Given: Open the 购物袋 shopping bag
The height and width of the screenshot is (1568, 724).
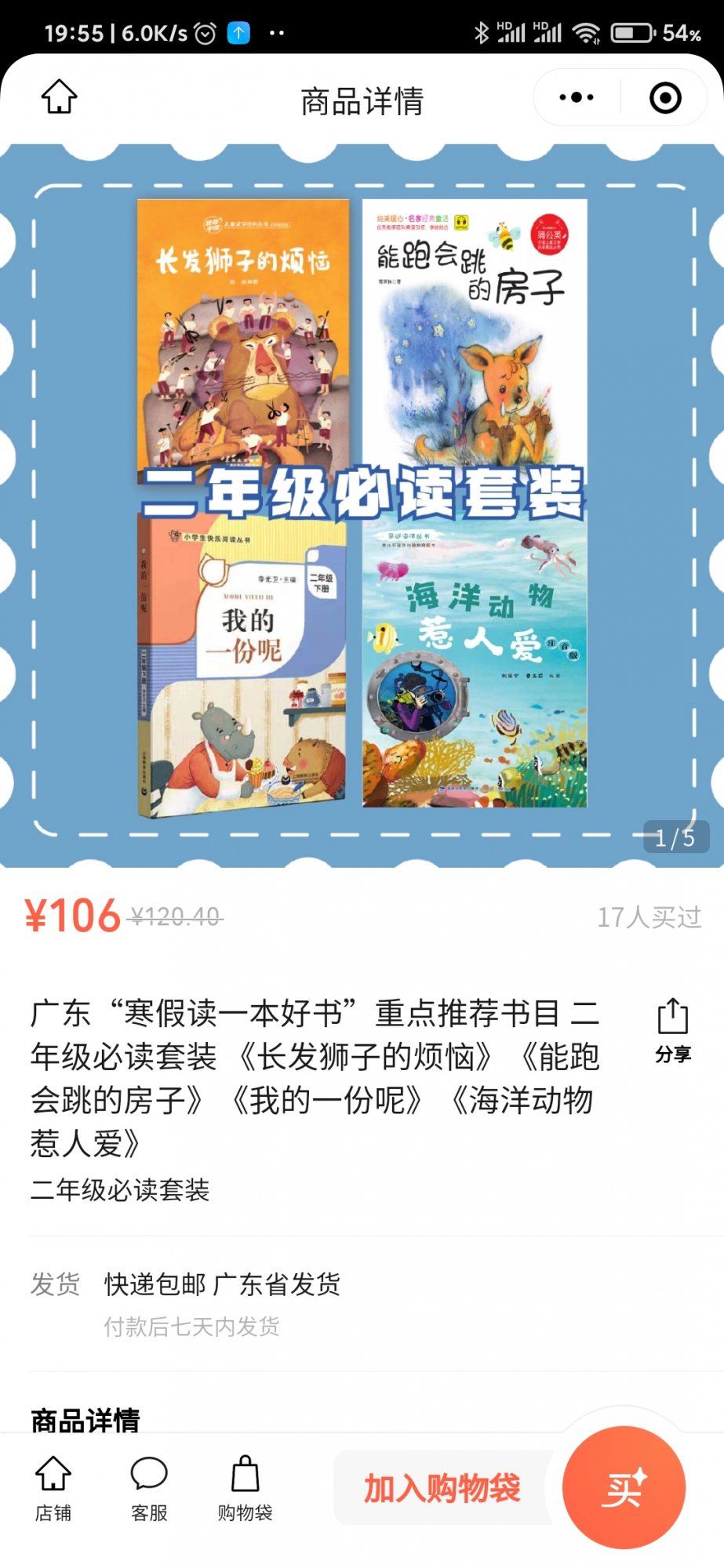Looking at the screenshot, I should tap(245, 1487).
